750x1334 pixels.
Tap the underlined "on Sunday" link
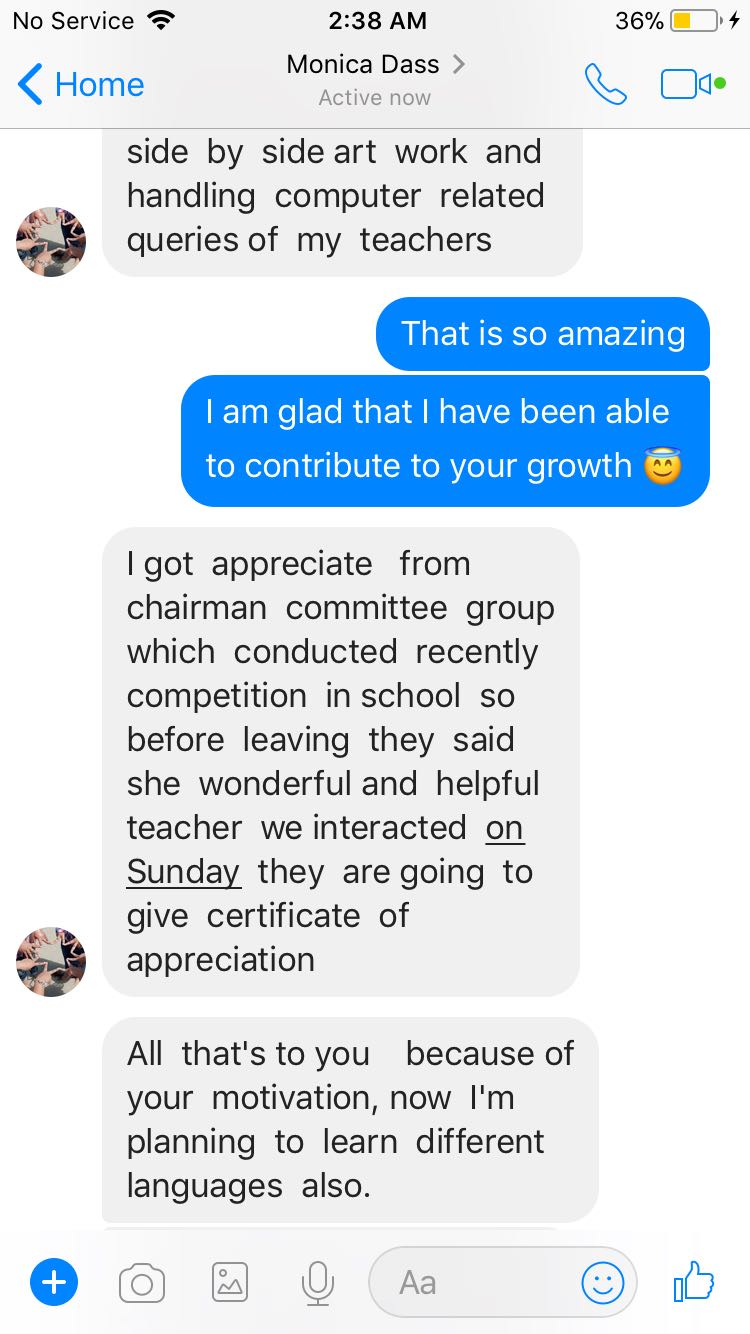click(x=325, y=850)
